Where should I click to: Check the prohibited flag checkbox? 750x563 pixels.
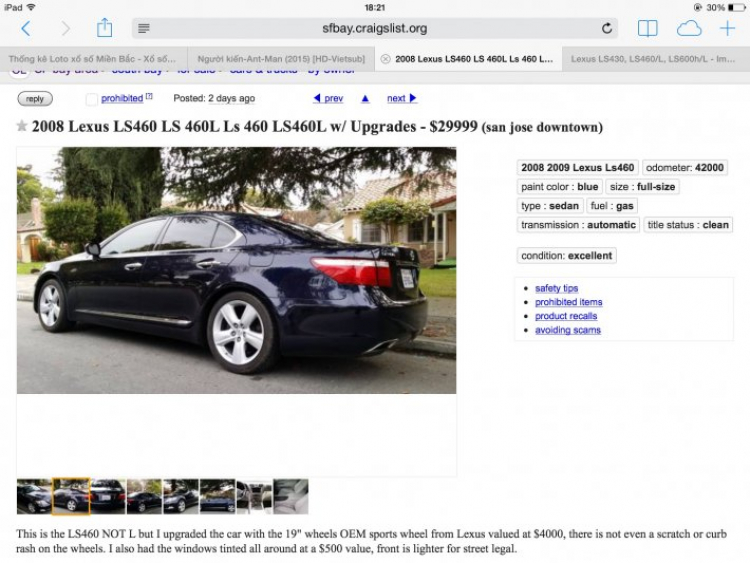[x=92, y=99]
